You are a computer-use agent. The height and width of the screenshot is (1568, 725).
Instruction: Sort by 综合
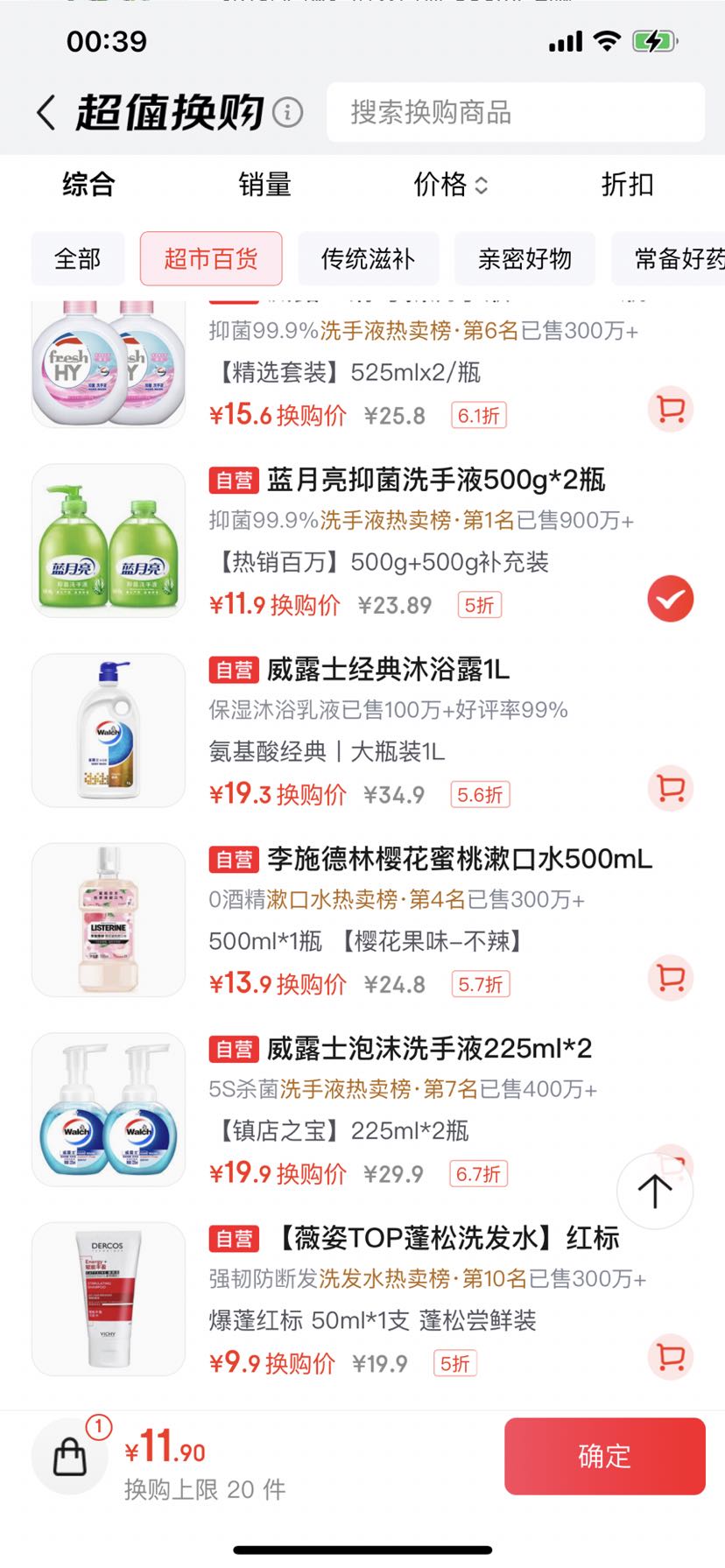[x=88, y=185]
